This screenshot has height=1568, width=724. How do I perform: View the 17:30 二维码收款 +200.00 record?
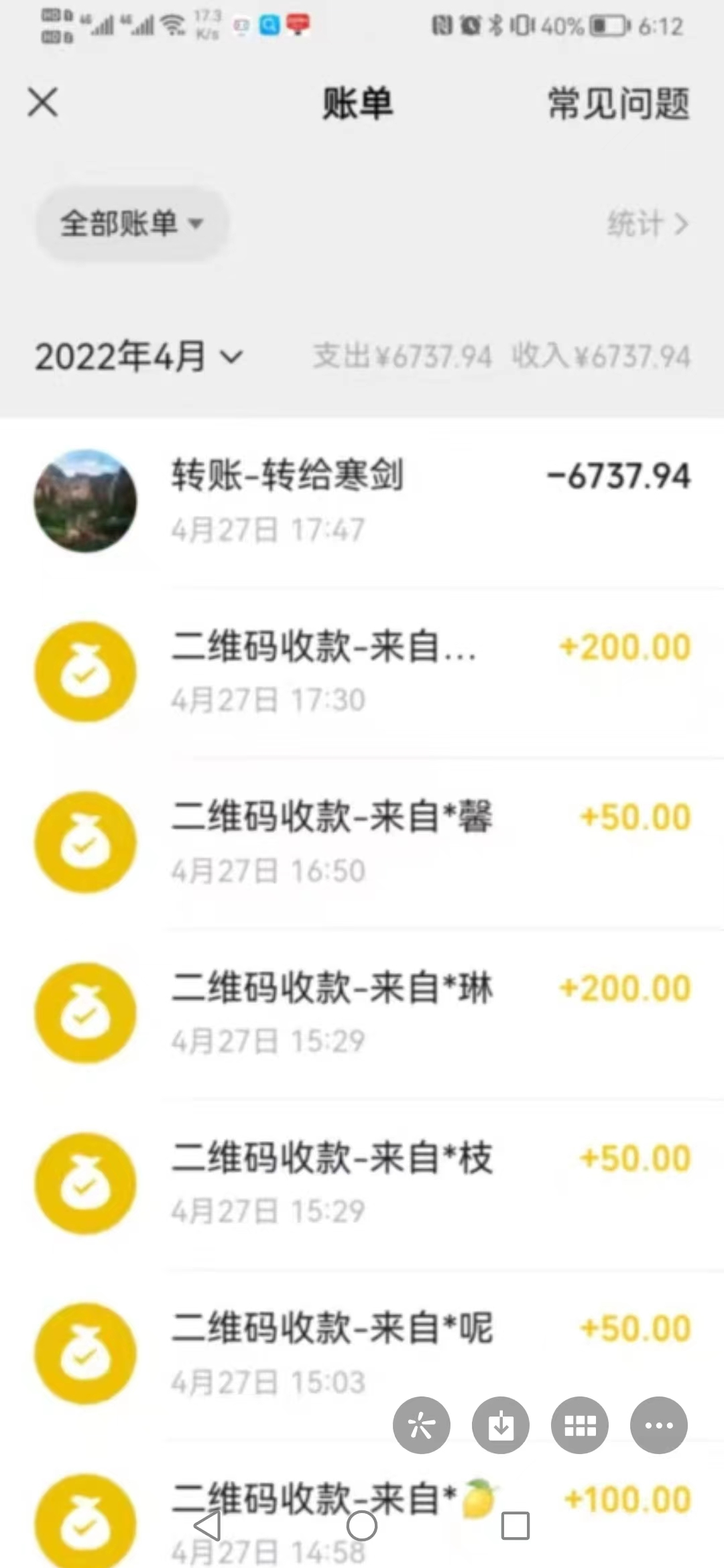pyautogui.click(x=362, y=672)
